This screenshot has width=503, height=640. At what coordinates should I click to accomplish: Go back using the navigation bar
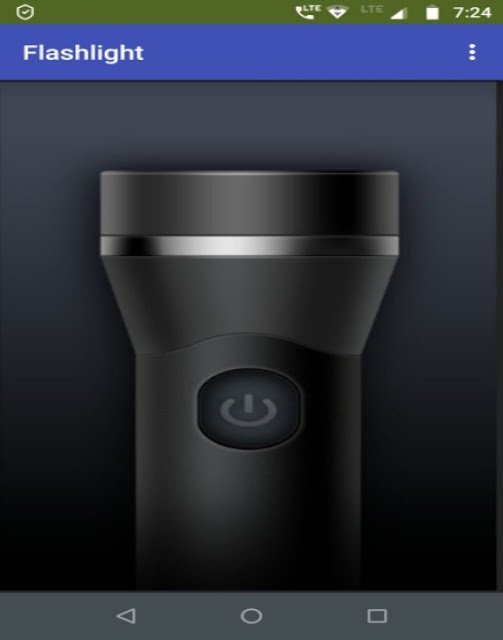point(126,616)
